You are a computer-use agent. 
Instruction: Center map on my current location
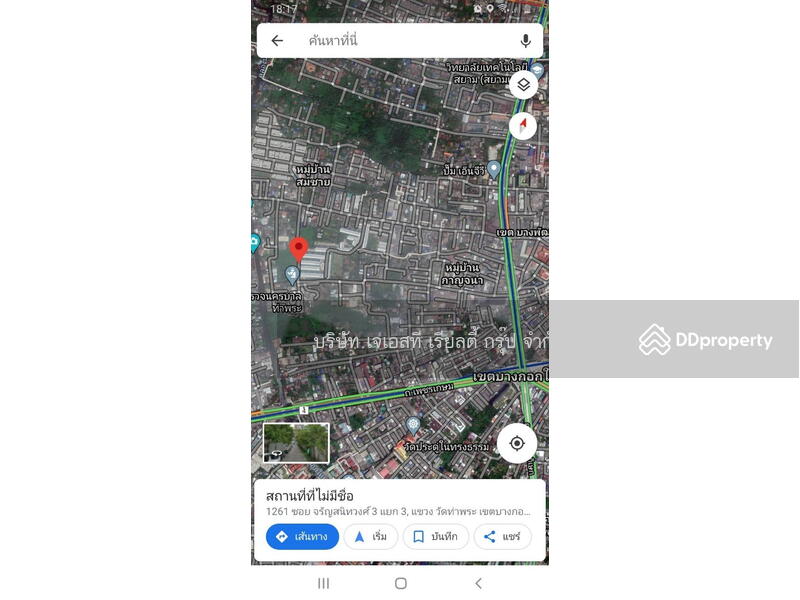click(517, 443)
